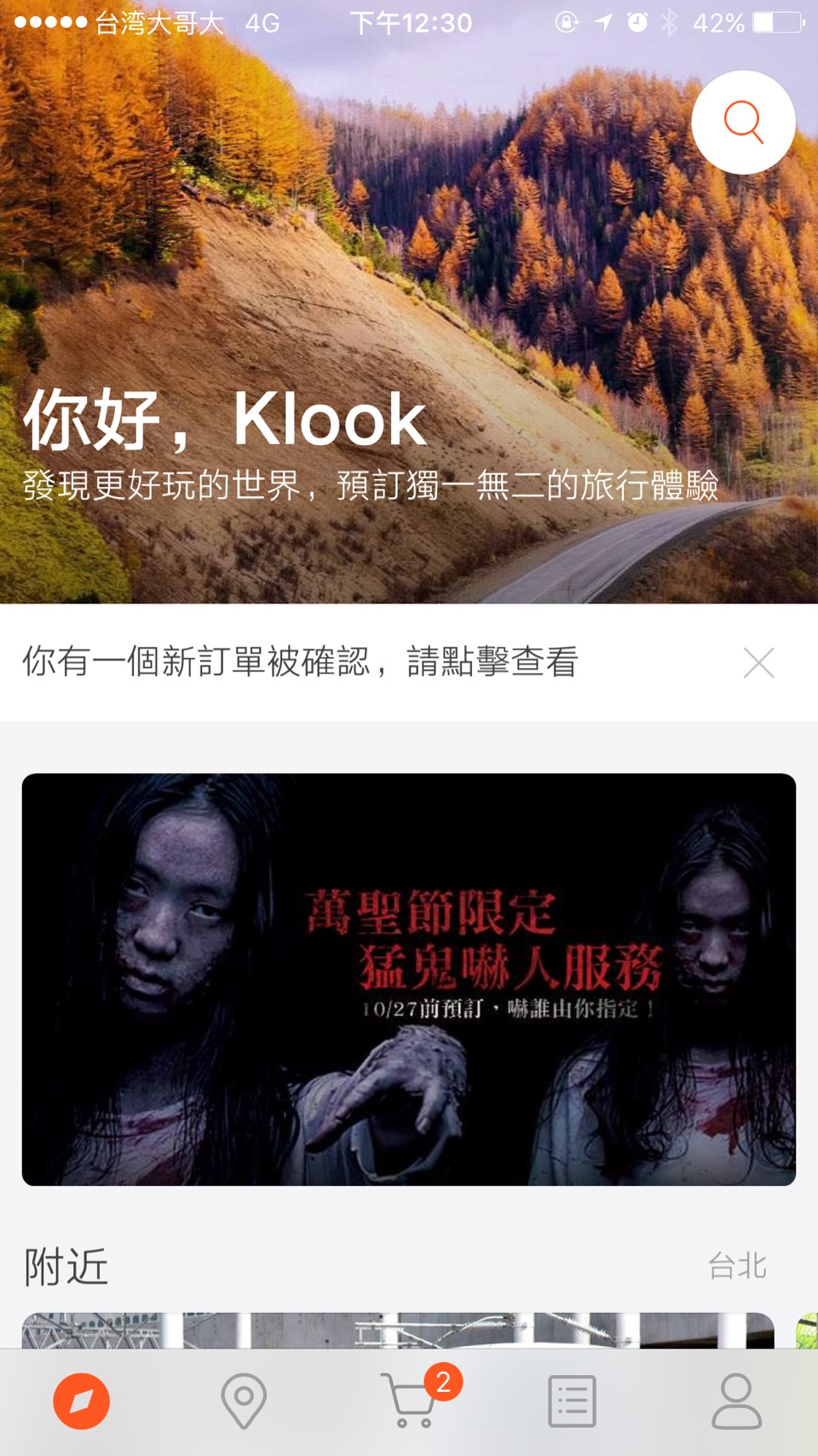
Task: Switch to the profile account tab
Action: point(736,1401)
